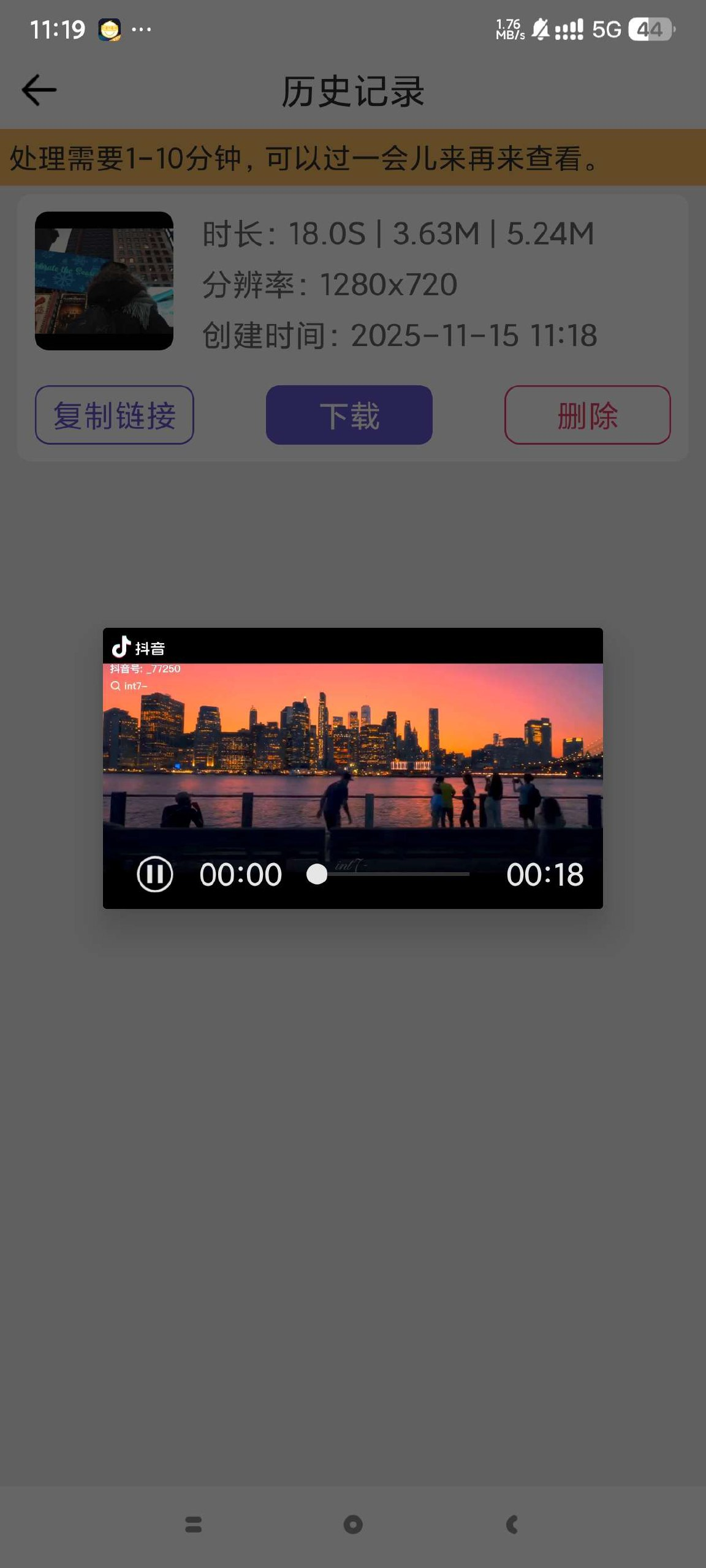Viewport: 706px width, 1568px height.
Task: Delete the record using 删除
Action: click(587, 415)
